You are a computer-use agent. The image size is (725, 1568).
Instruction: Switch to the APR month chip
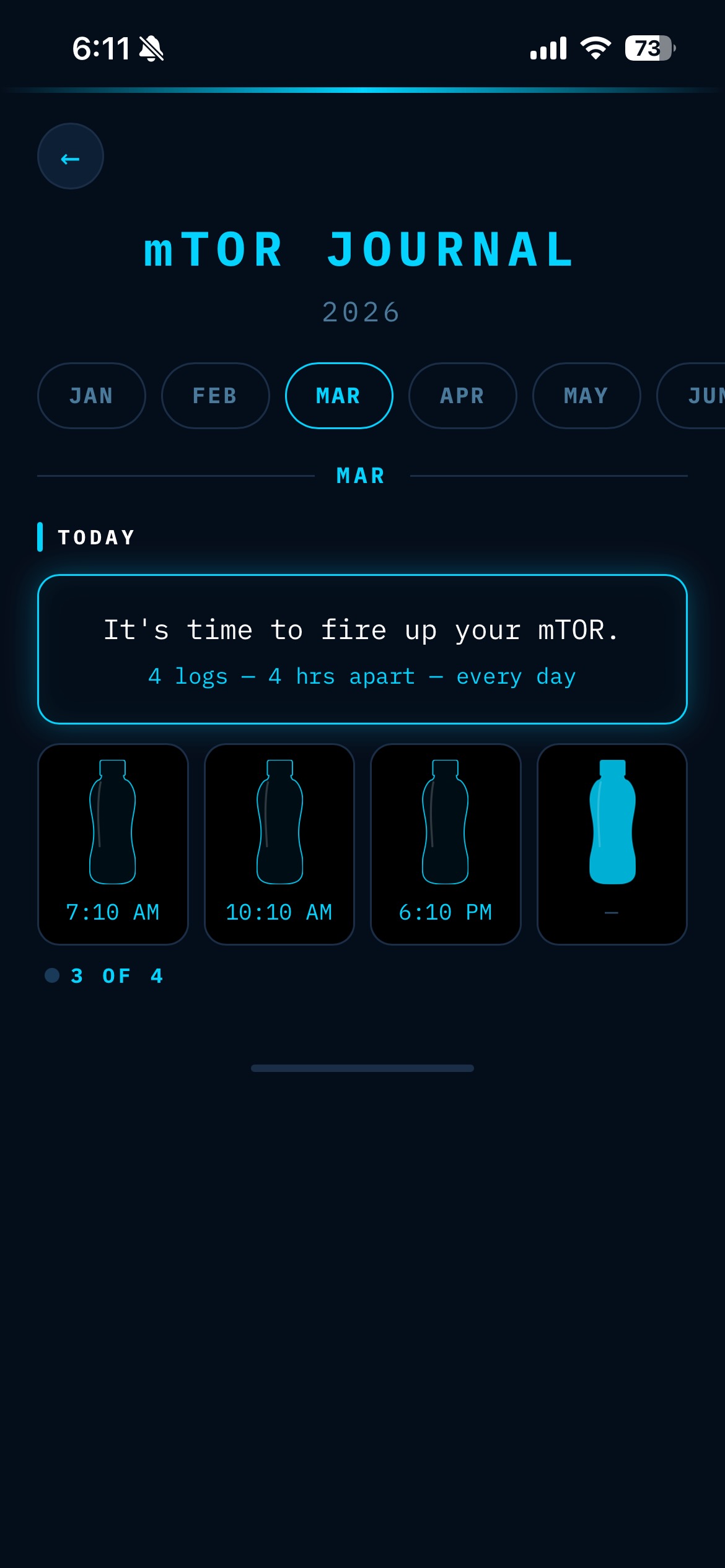coord(462,396)
